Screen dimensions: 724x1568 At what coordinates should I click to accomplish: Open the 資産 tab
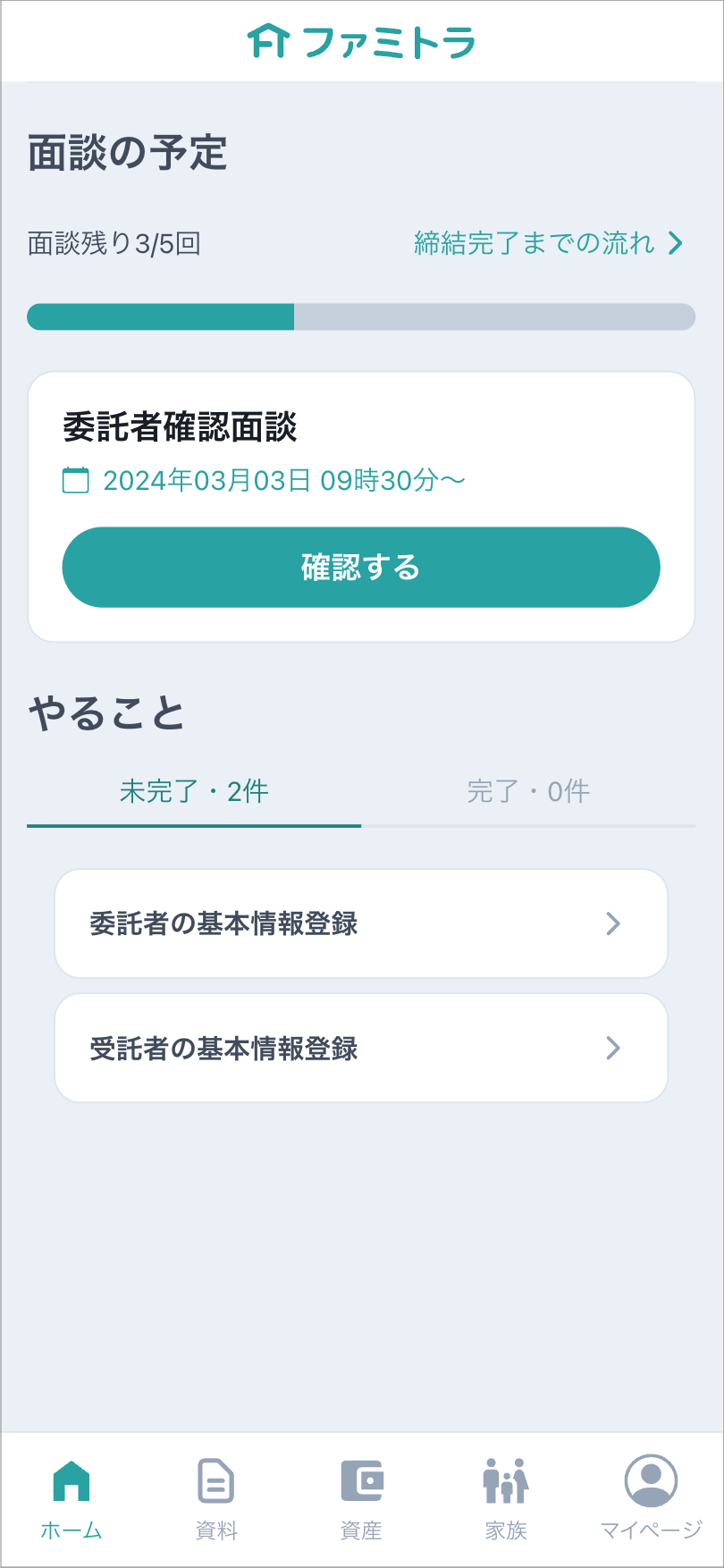point(361,1499)
